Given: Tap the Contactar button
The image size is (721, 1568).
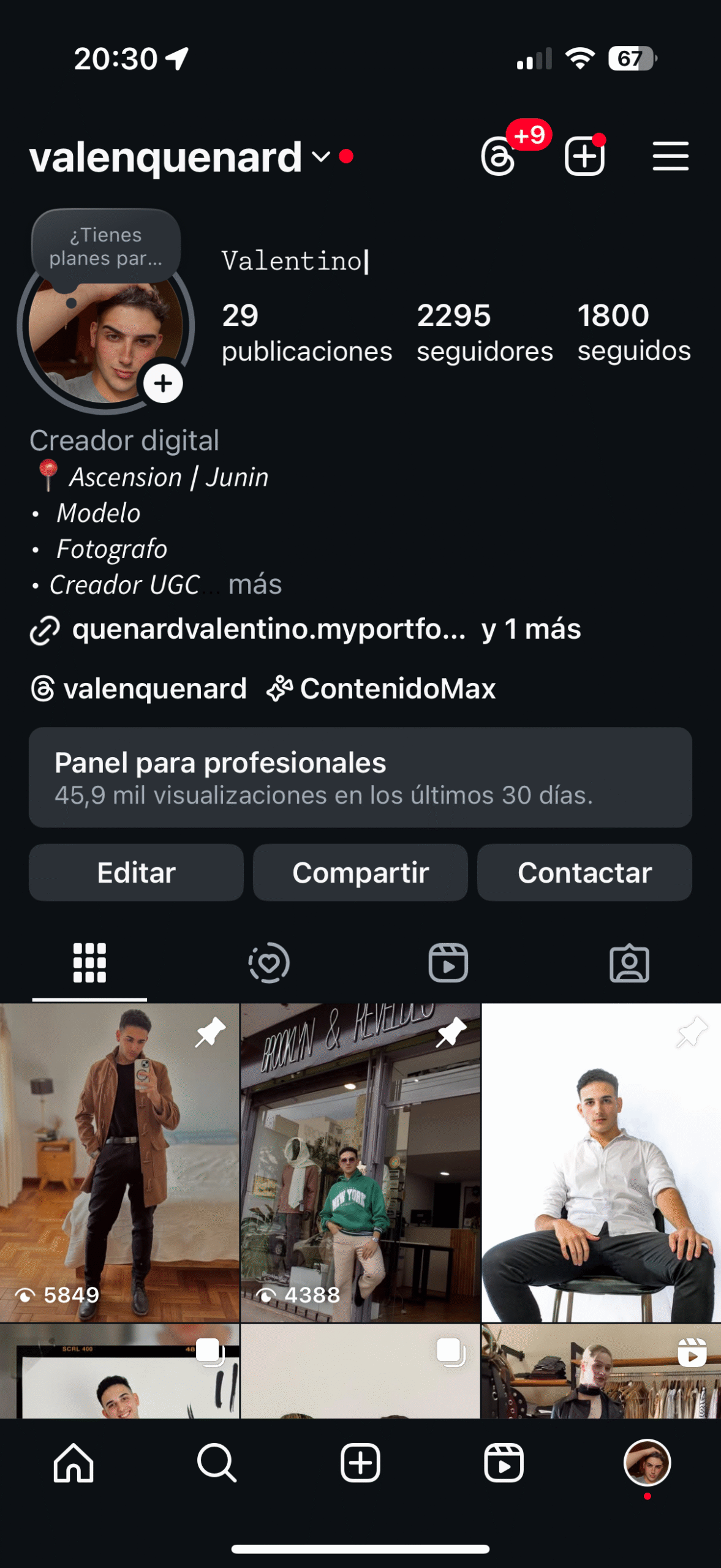Looking at the screenshot, I should (584, 872).
